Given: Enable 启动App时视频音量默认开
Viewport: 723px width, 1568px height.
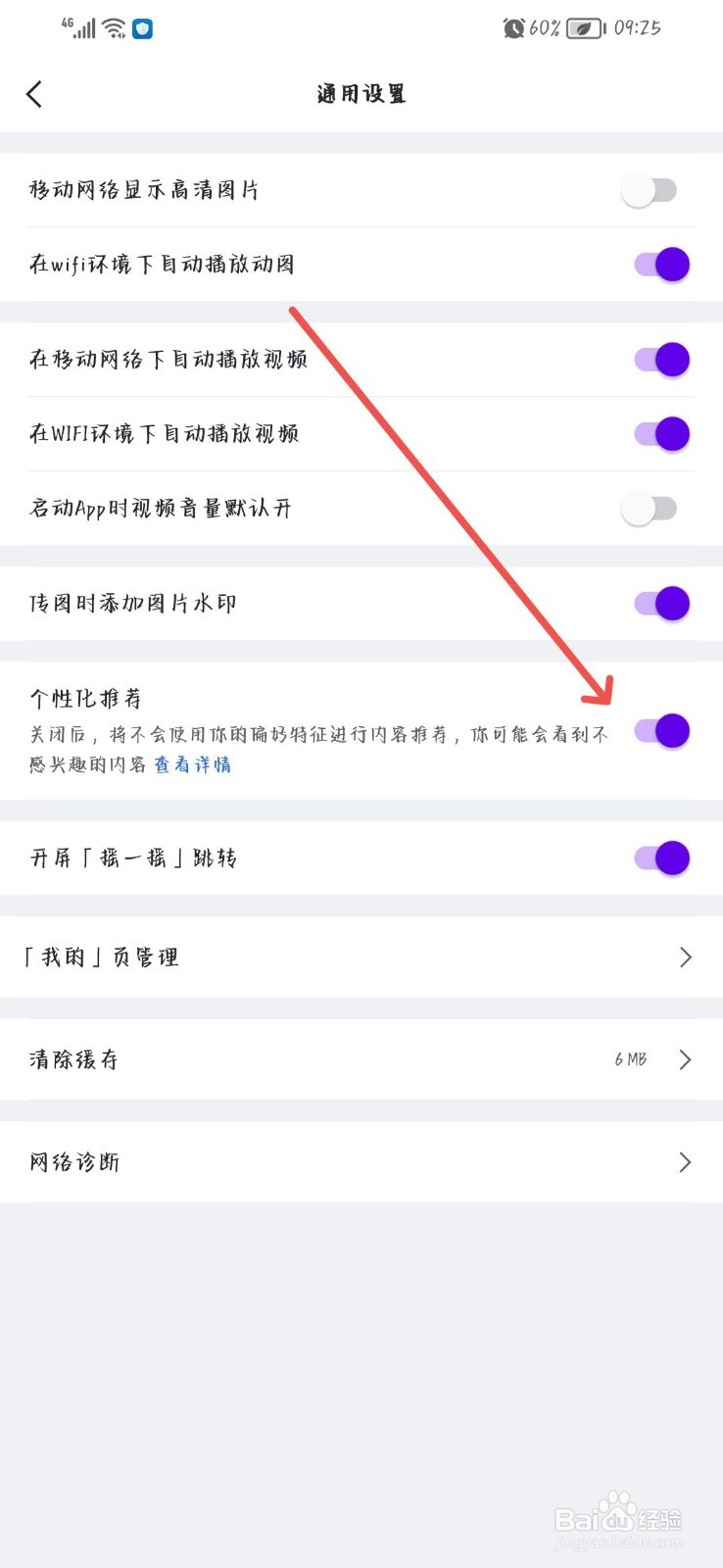Looking at the screenshot, I should pyautogui.click(x=651, y=509).
